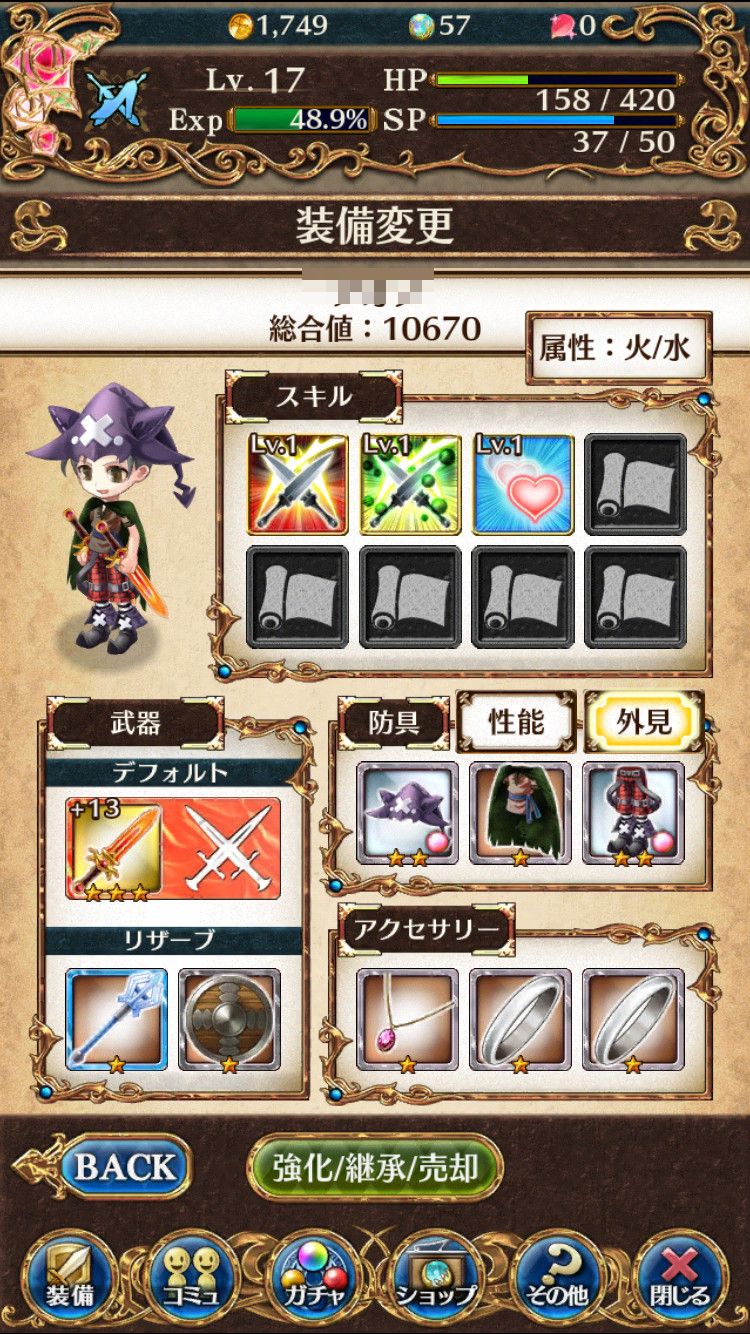Tap the BACK button
Viewport: 750px width, 1334px height.
[x=124, y=1167]
